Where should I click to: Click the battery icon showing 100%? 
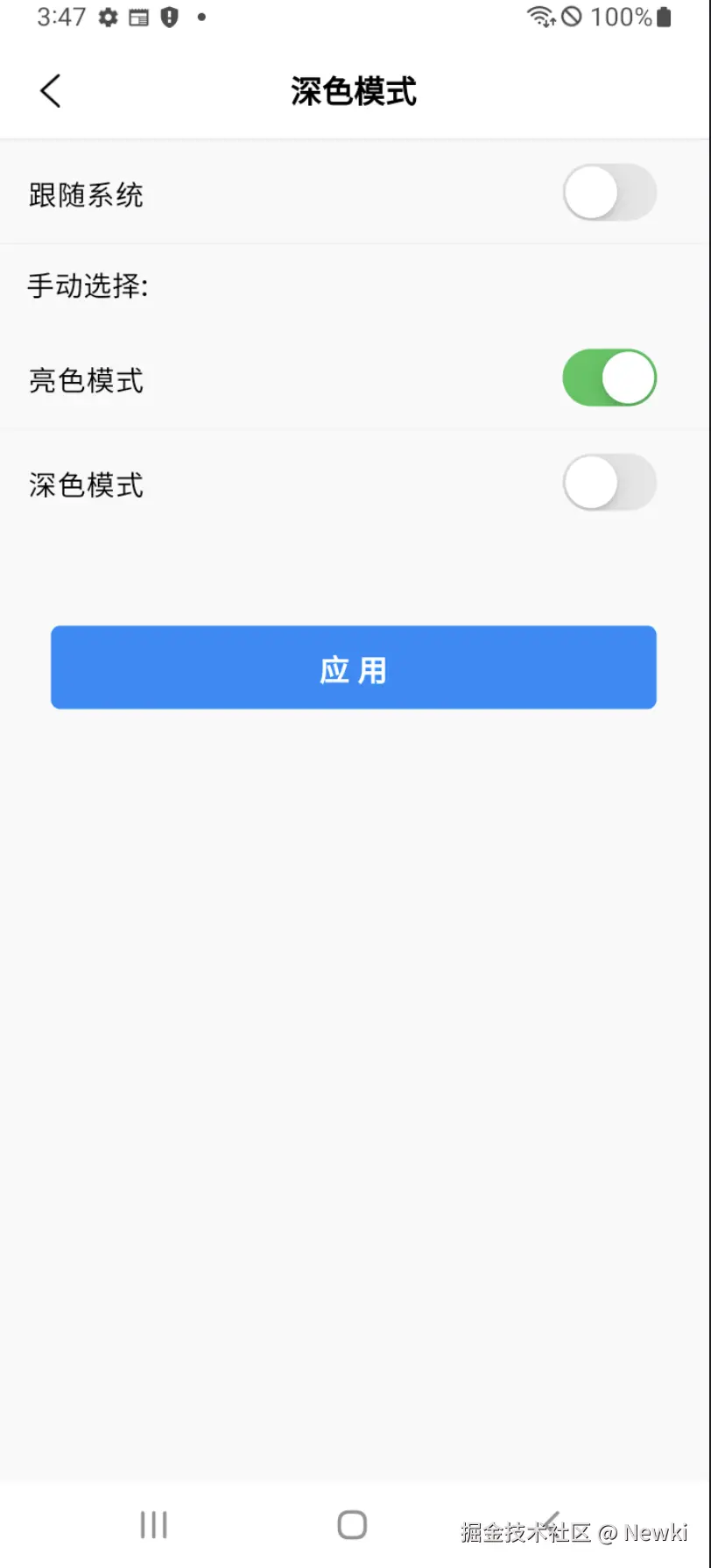(662, 16)
